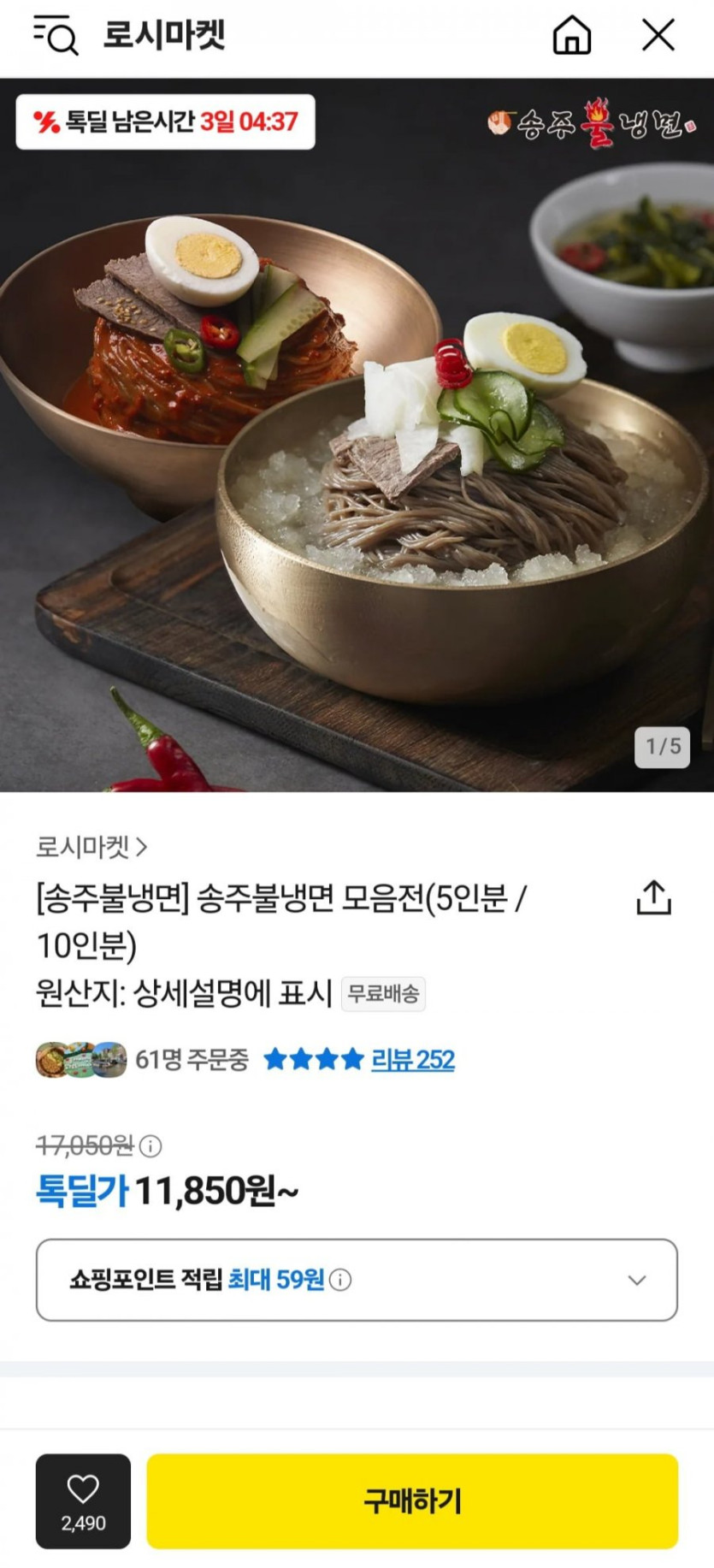The width and height of the screenshot is (714, 1568).
Task: Tap the 구매하기 purchase button
Action: [412, 1500]
